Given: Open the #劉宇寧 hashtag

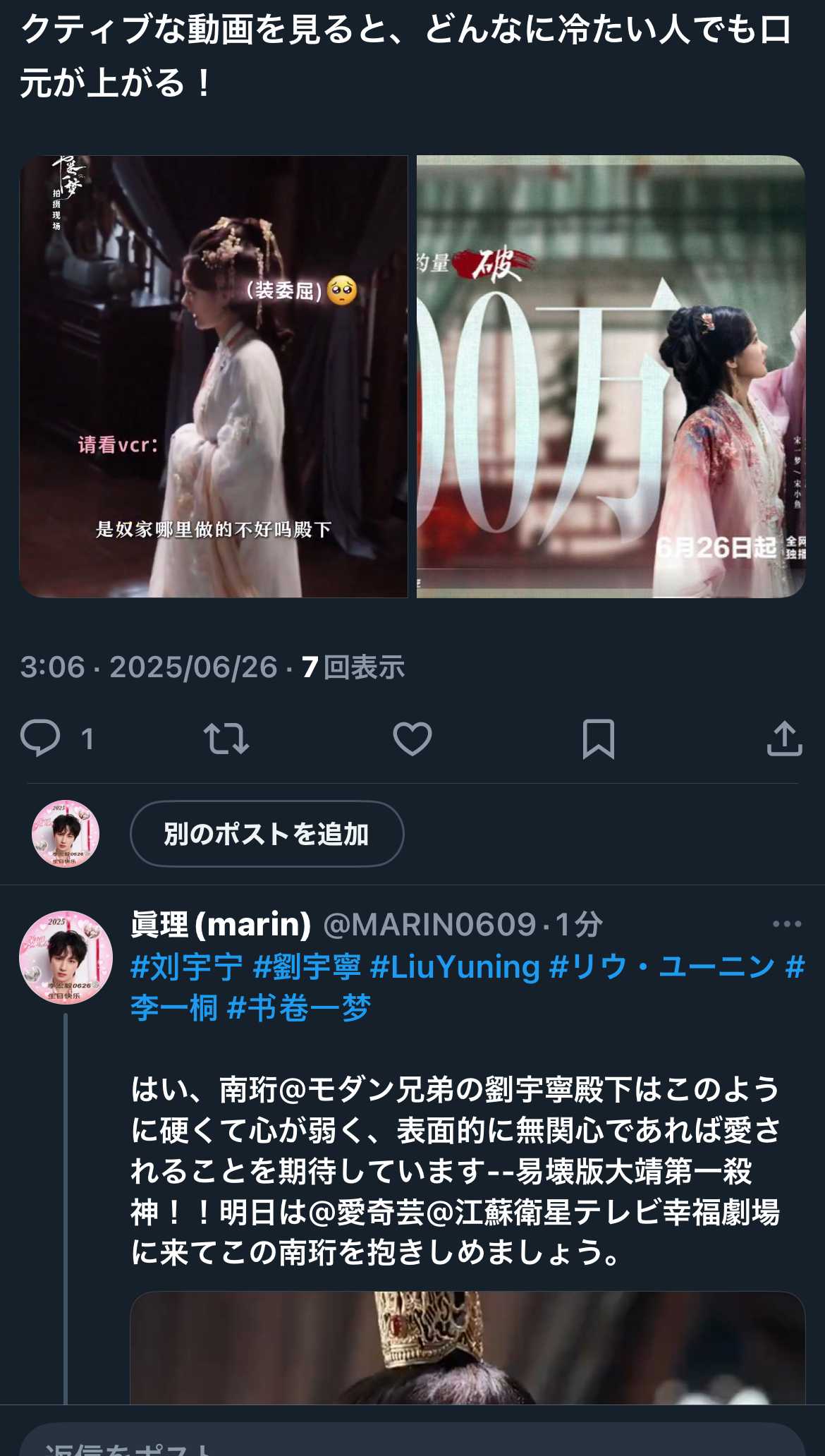Looking at the screenshot, I should pos(307,966).
